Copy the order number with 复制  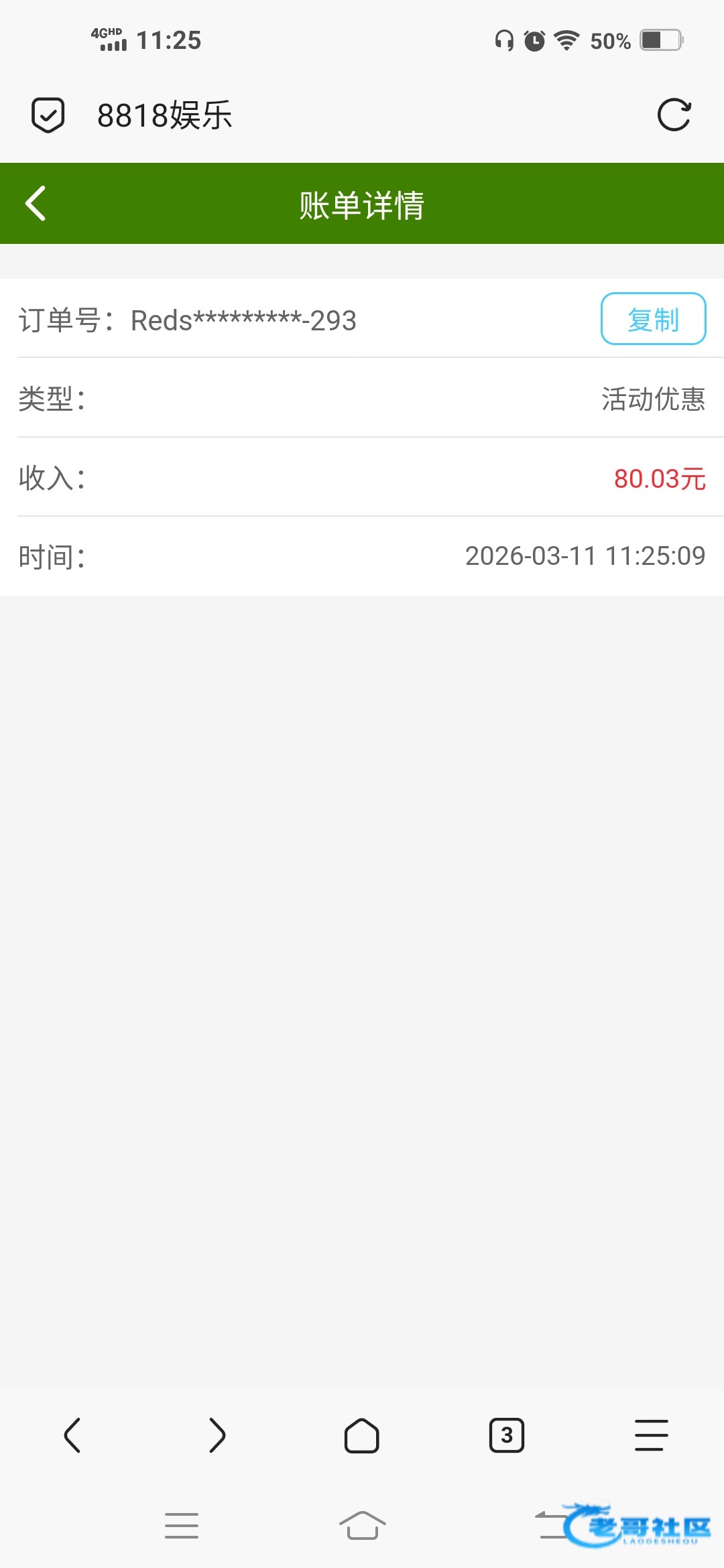point(653,319)
